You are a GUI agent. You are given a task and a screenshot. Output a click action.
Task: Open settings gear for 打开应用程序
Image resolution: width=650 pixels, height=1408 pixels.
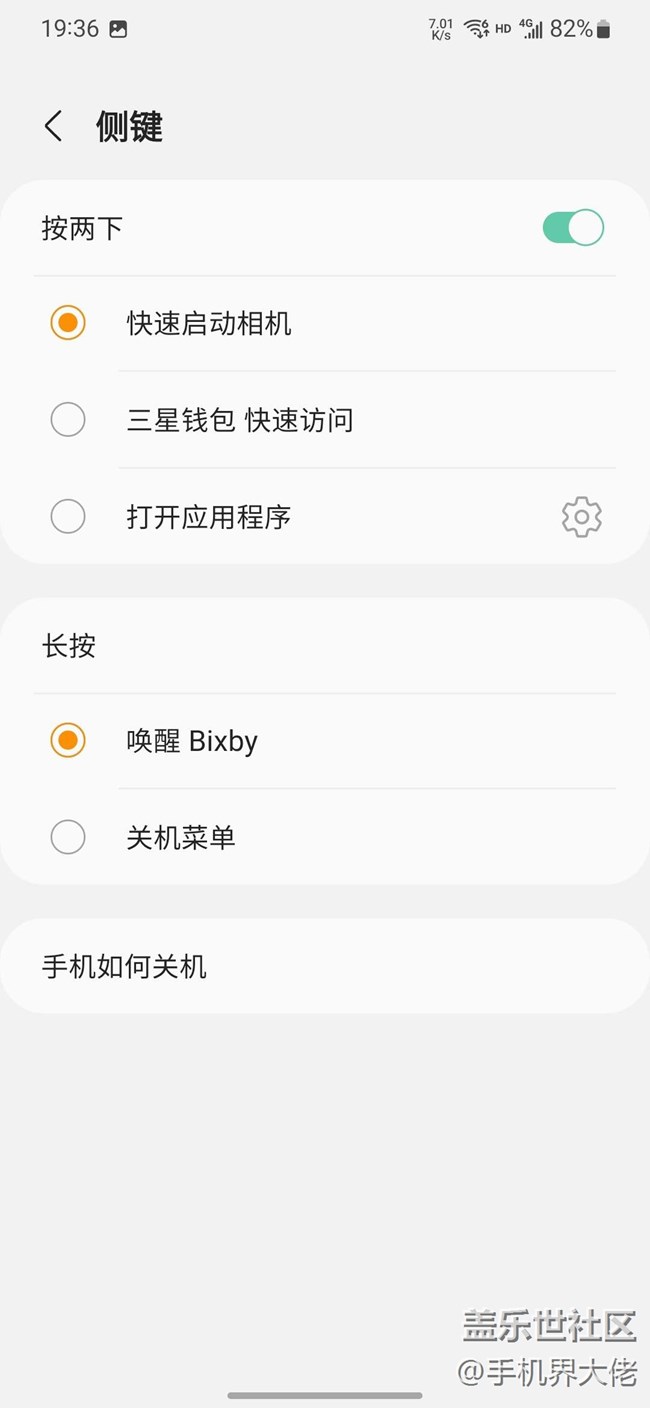581,517
